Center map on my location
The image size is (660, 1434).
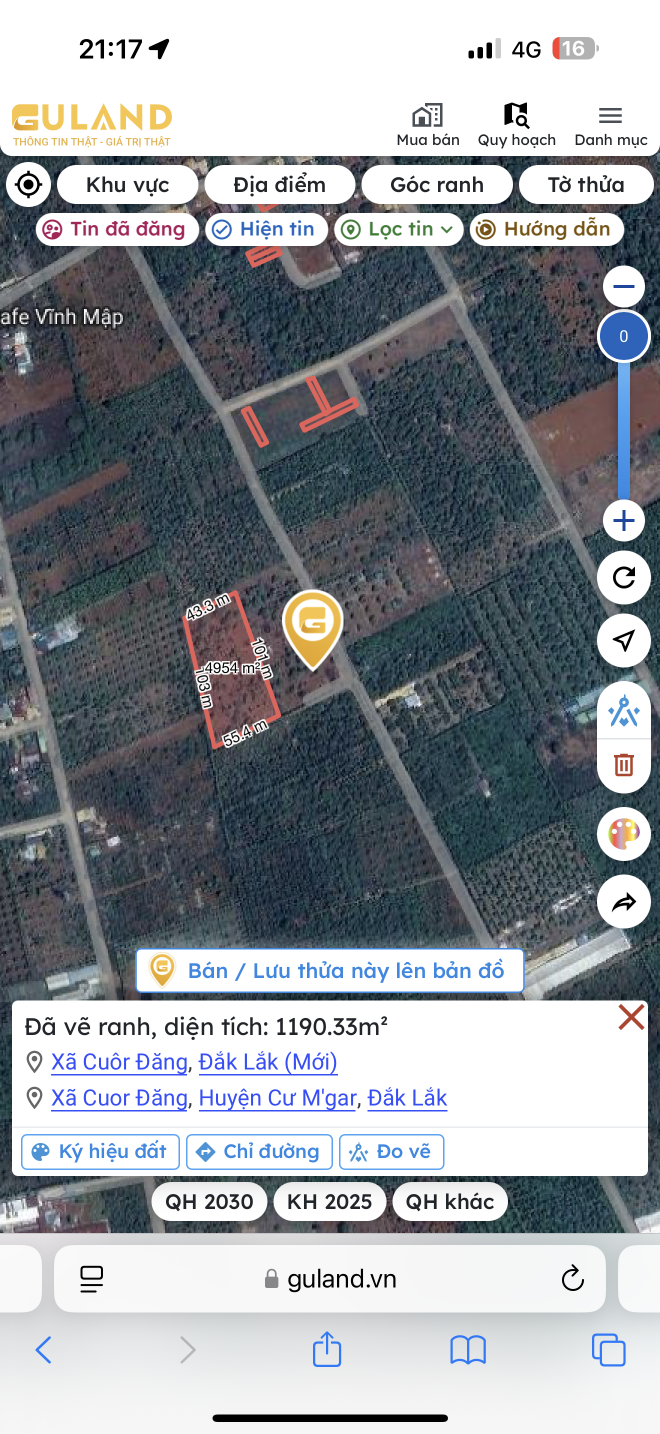[x=29, y=185]
